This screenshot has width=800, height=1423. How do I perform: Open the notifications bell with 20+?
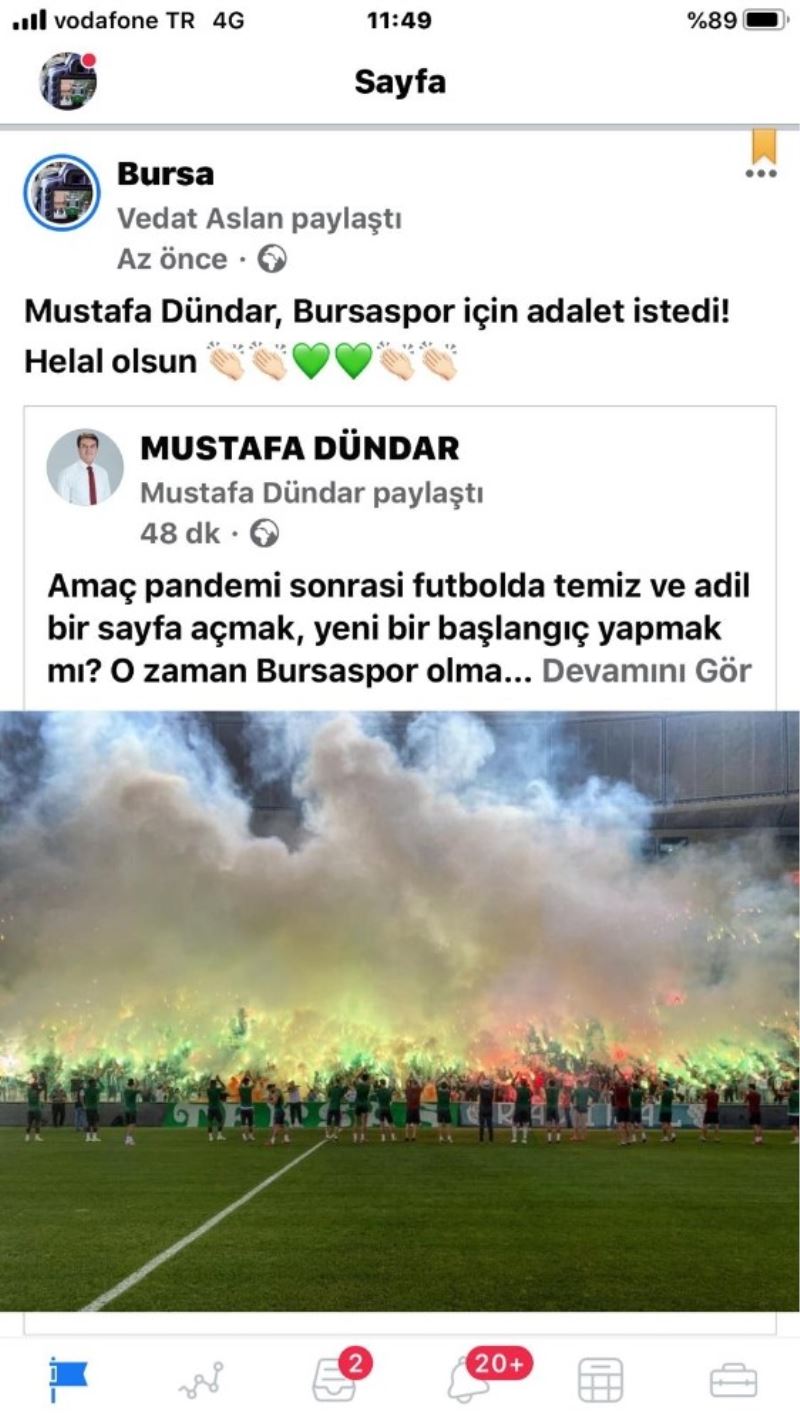(468, 1380)
